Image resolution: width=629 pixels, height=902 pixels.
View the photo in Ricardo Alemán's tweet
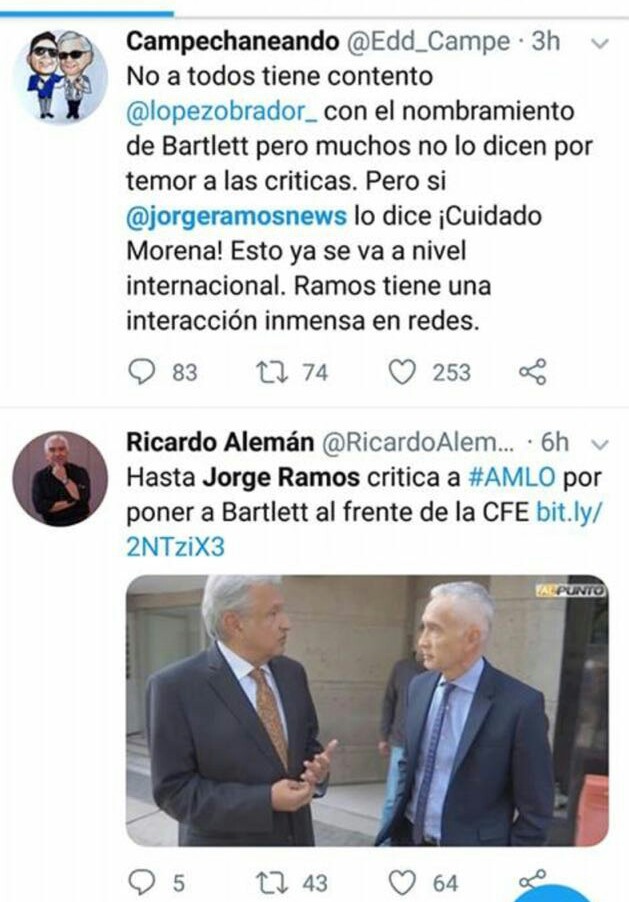pyautogui.click(x=366, y=710)
